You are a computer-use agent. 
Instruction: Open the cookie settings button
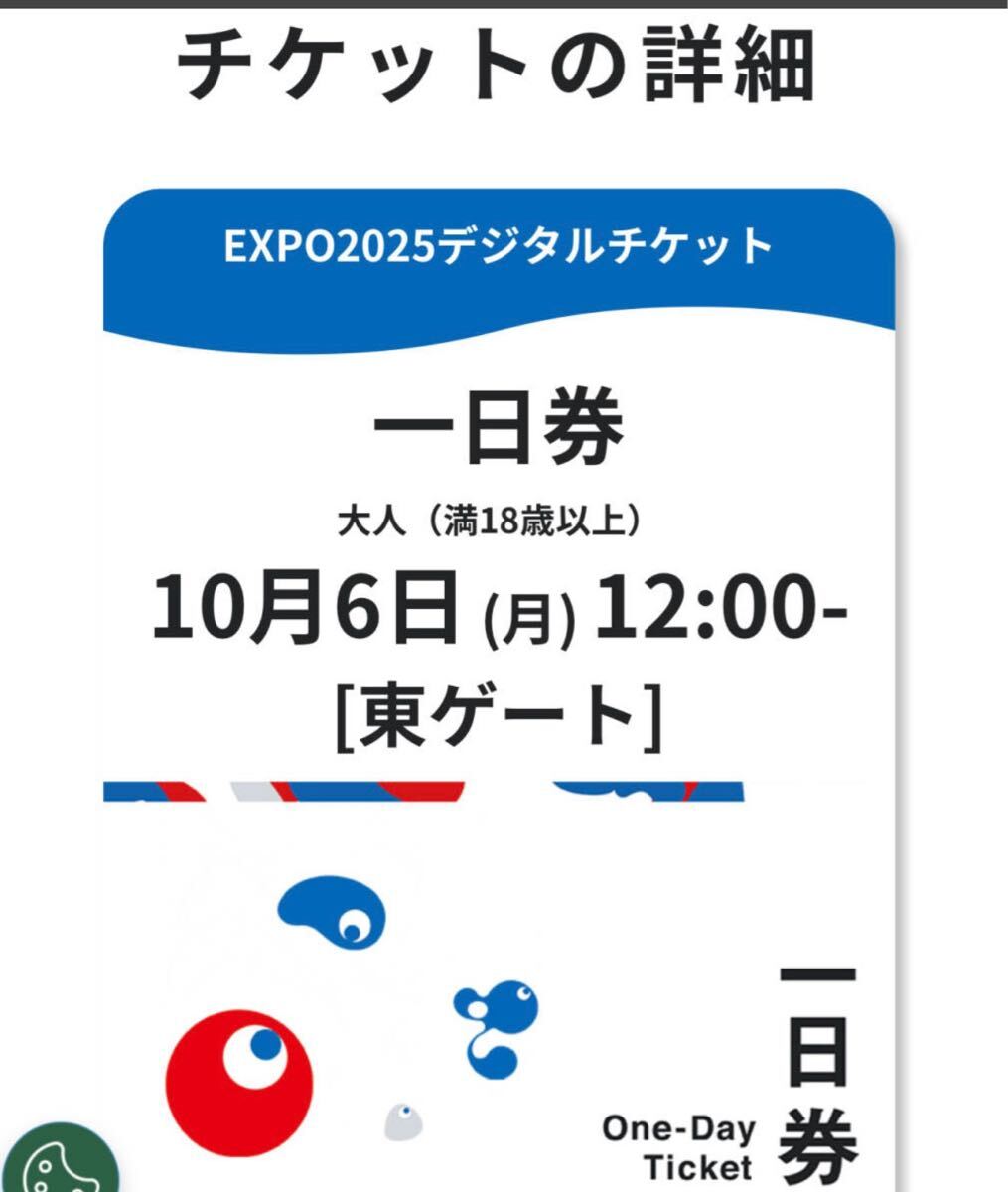coord(58,1163)
